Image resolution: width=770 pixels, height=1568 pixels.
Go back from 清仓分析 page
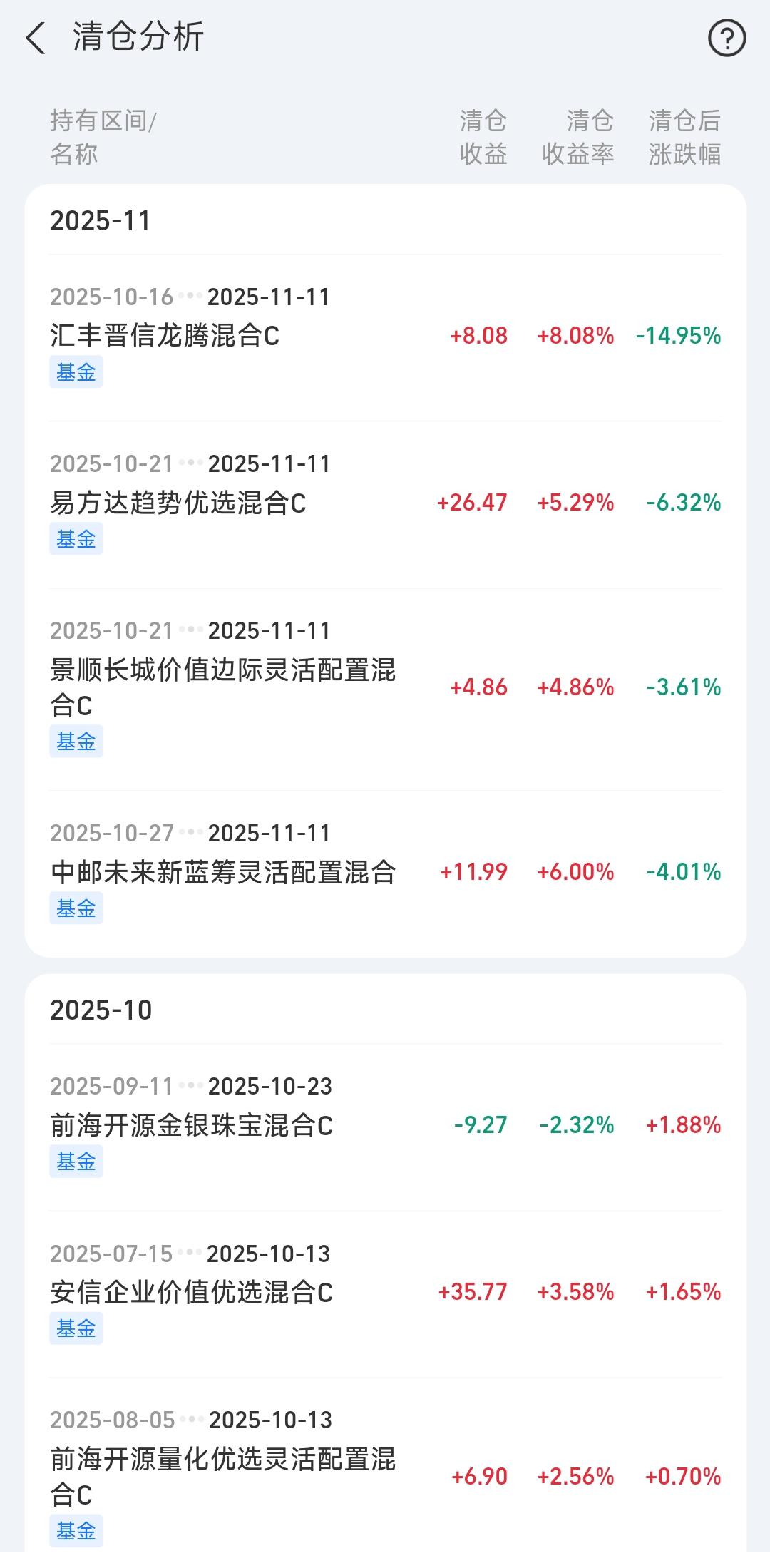pyautogui.click(x=36, y=38)
